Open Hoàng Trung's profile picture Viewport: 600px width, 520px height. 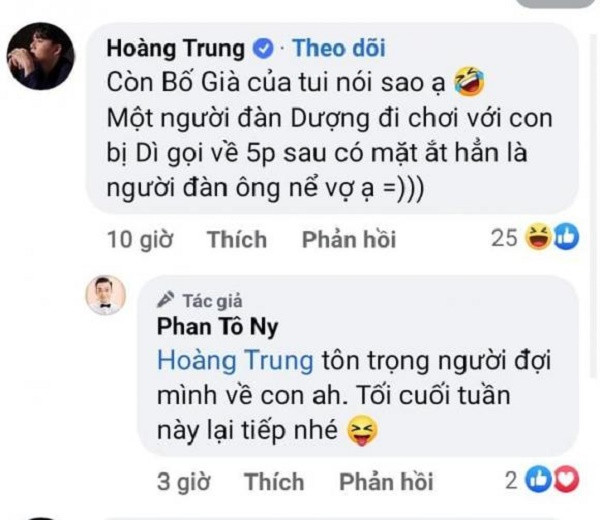tap(41, 57)
